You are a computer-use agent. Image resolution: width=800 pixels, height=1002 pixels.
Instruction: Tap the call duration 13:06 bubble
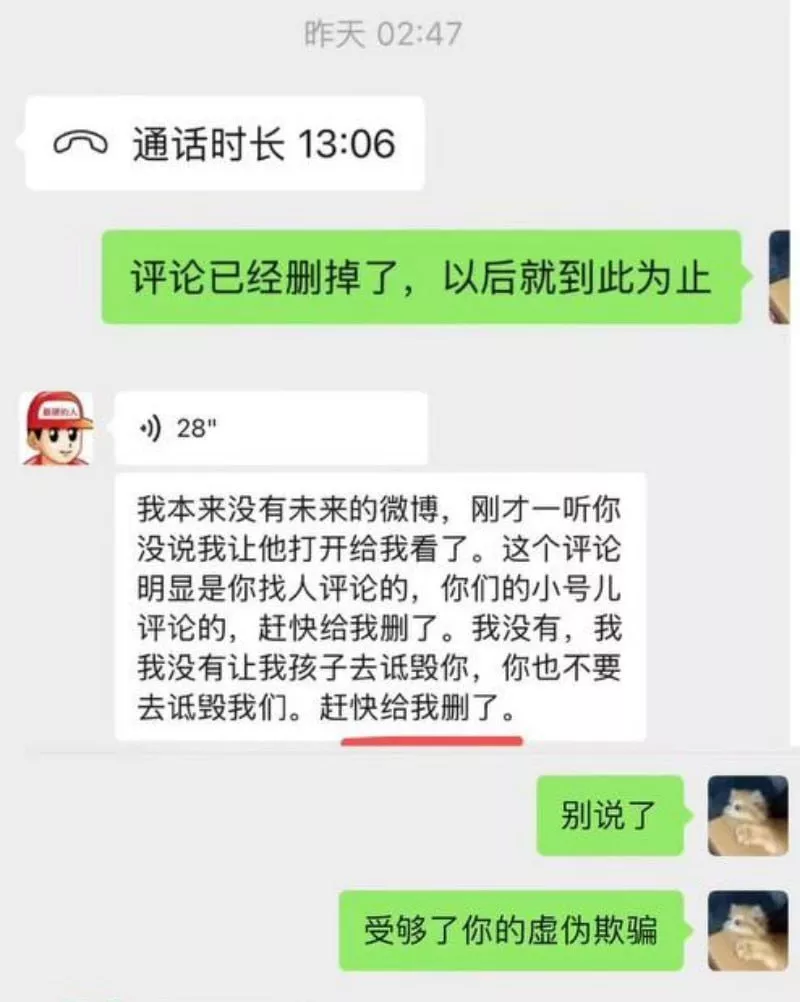coord(225,144)
